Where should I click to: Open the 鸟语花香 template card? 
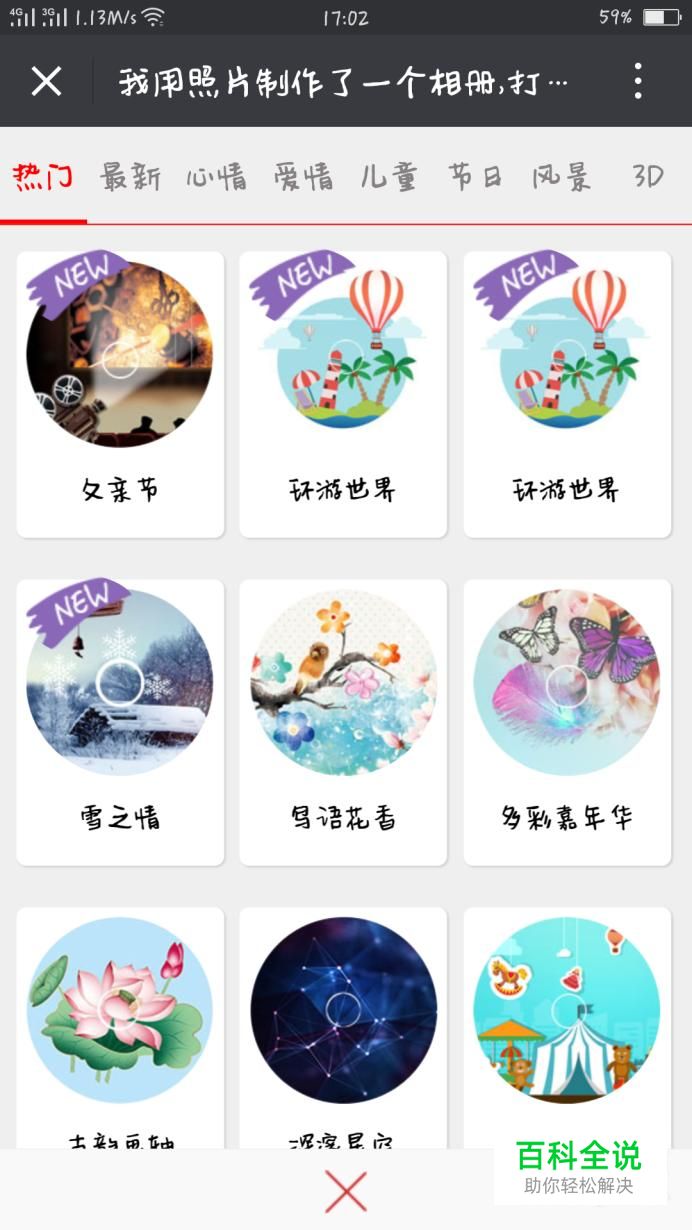[x=343, y=722]
